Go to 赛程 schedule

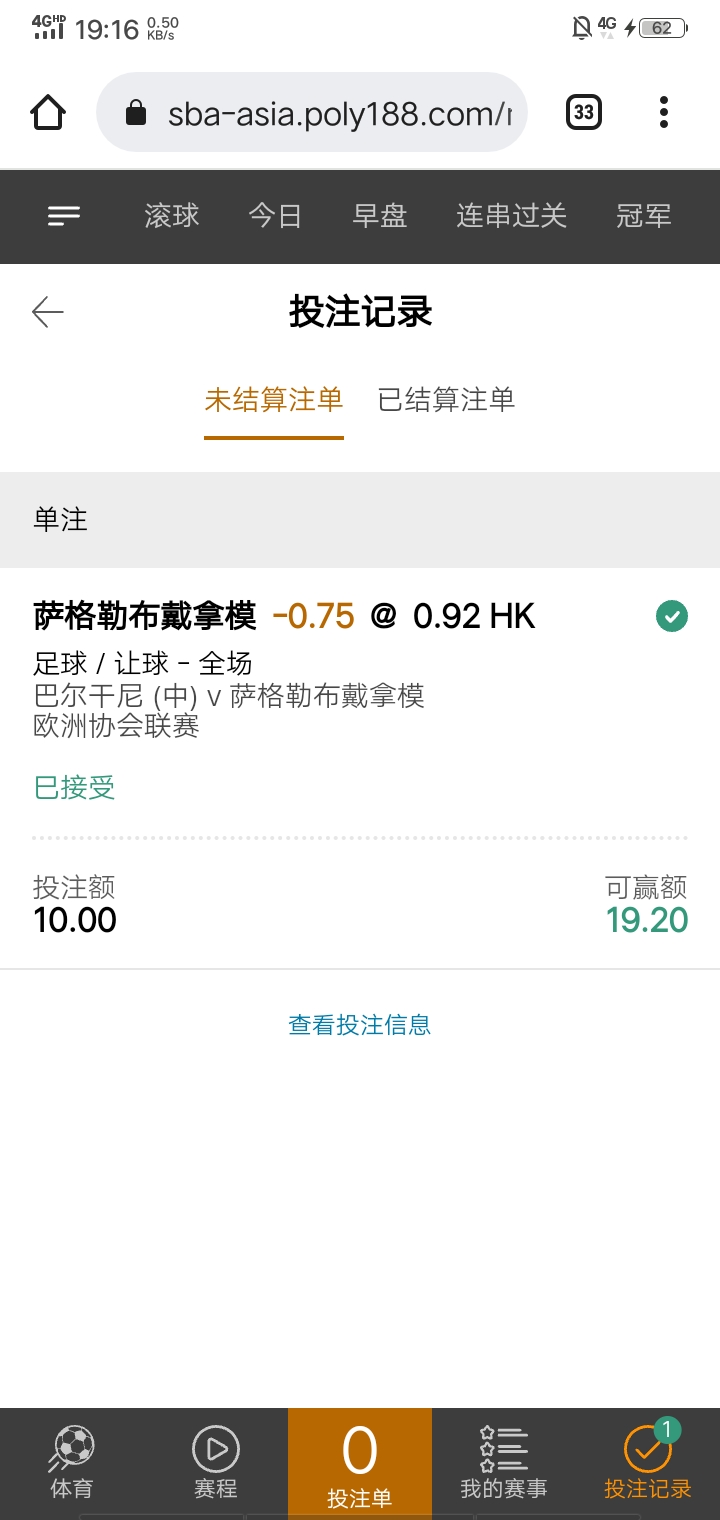click(216, 1463)
